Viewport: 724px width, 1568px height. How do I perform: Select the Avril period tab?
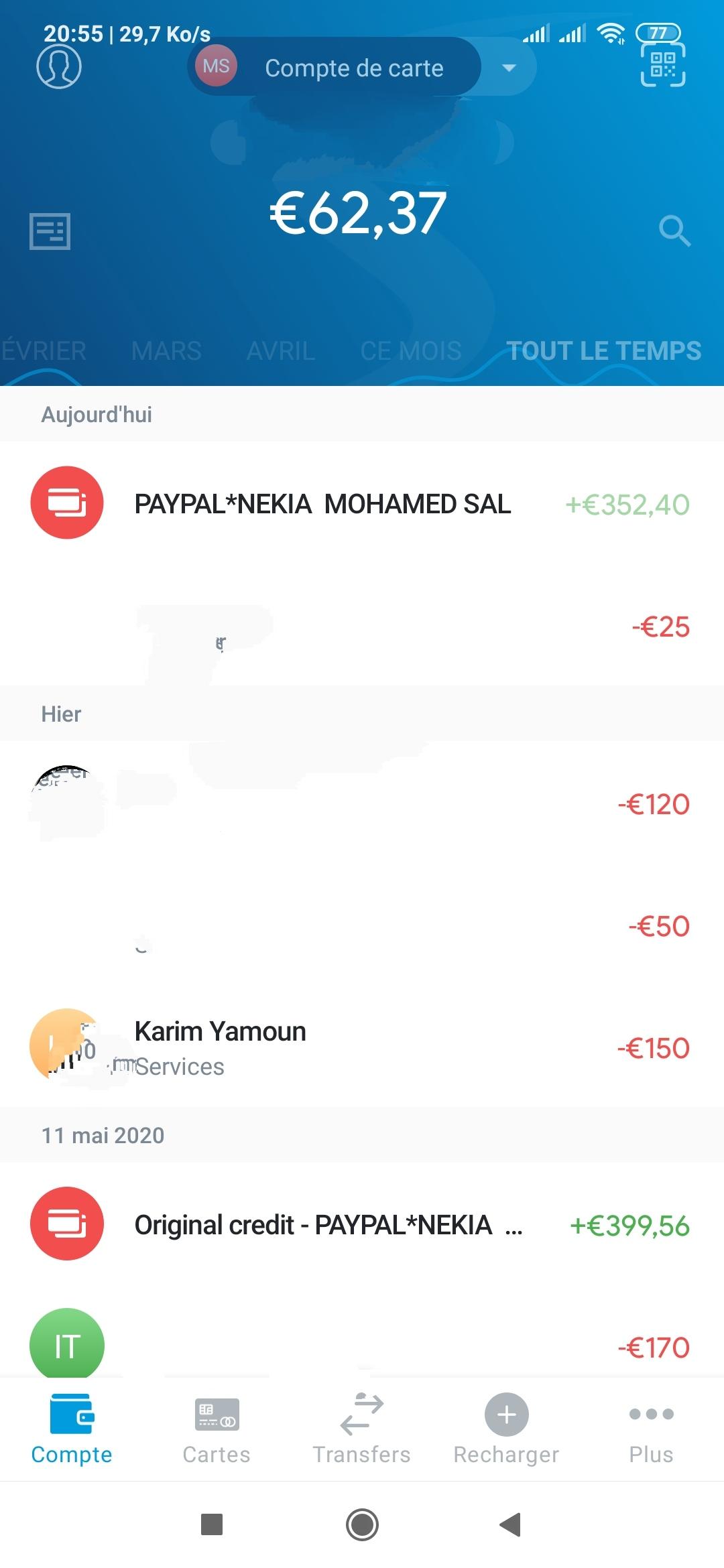pyautogui.click(x=280, y=350)
